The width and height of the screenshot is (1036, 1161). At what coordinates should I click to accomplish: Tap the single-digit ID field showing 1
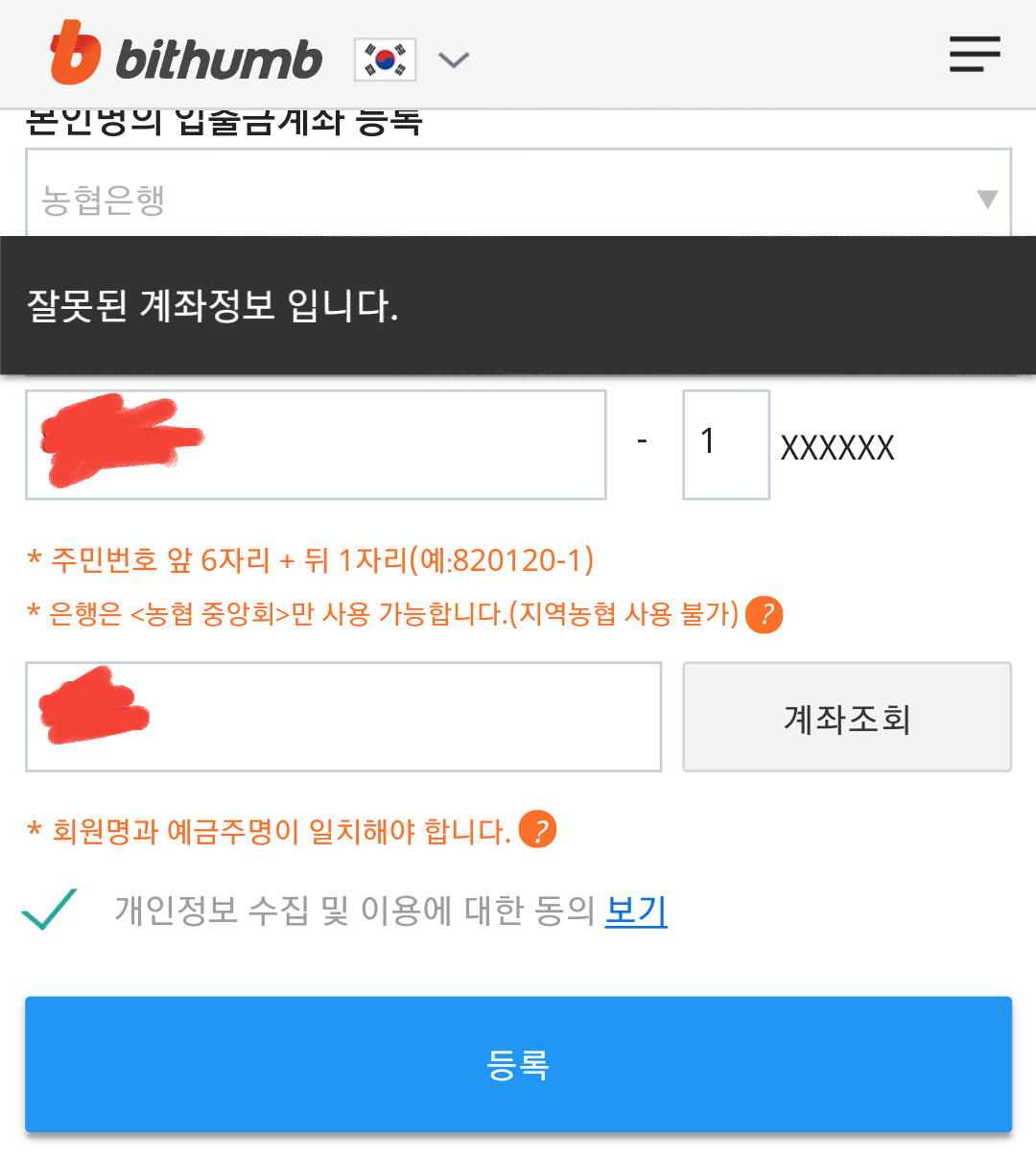(725, 444)
